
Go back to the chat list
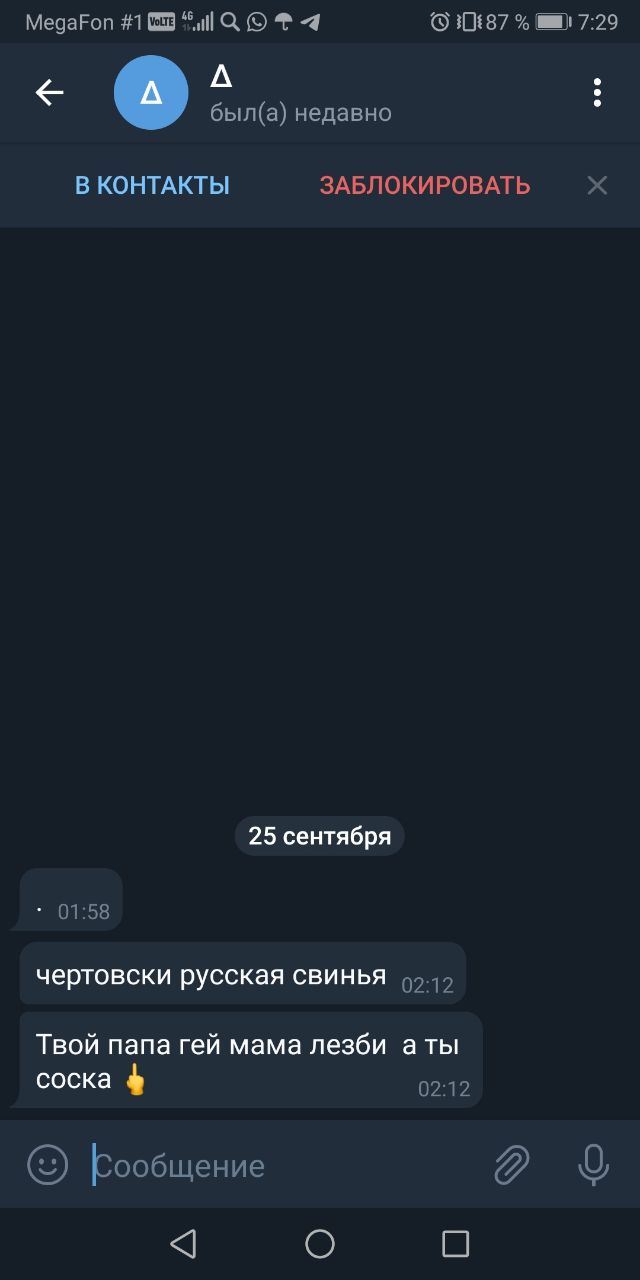point(49,93)
